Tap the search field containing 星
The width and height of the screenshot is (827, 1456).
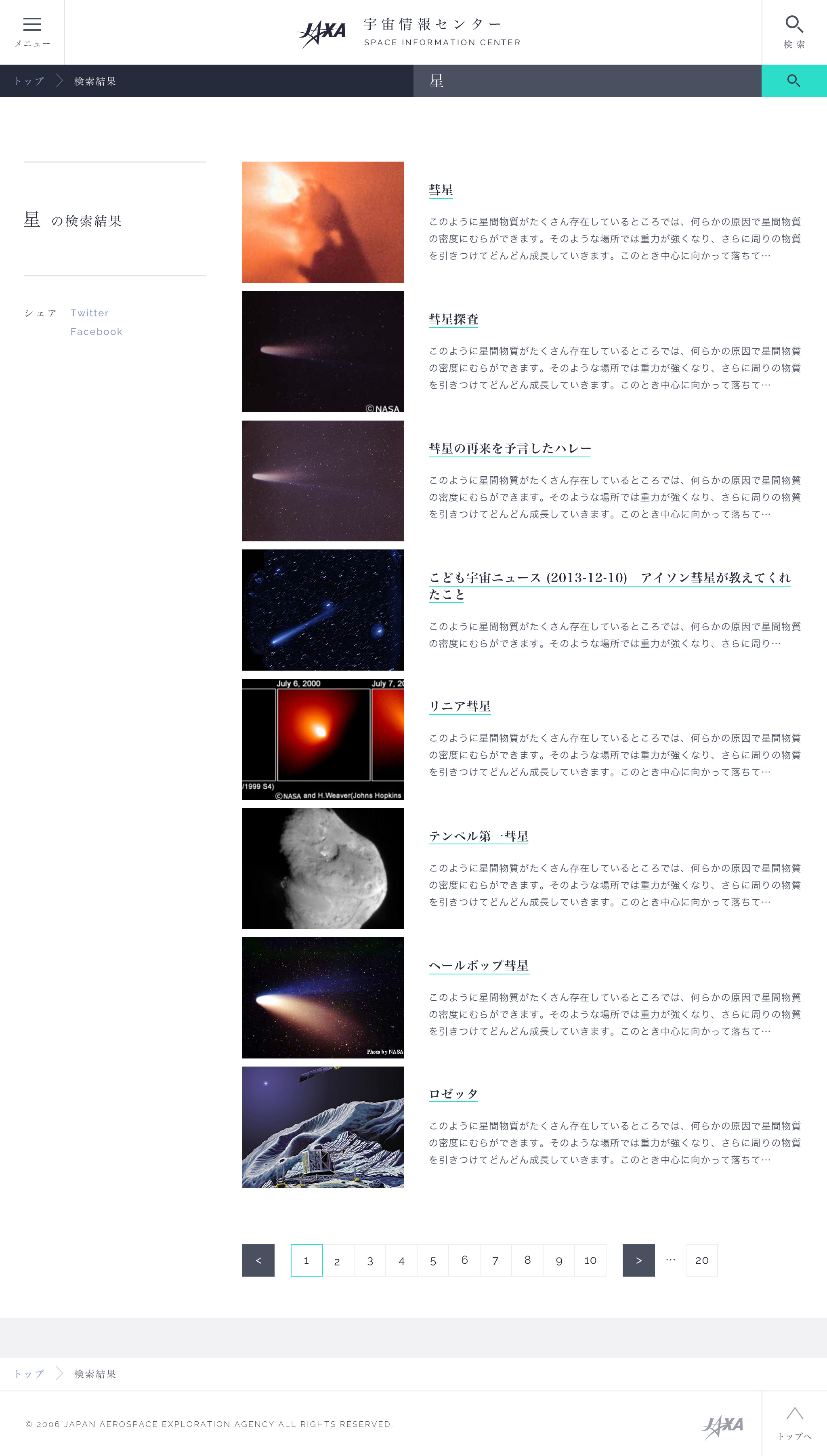586,81
